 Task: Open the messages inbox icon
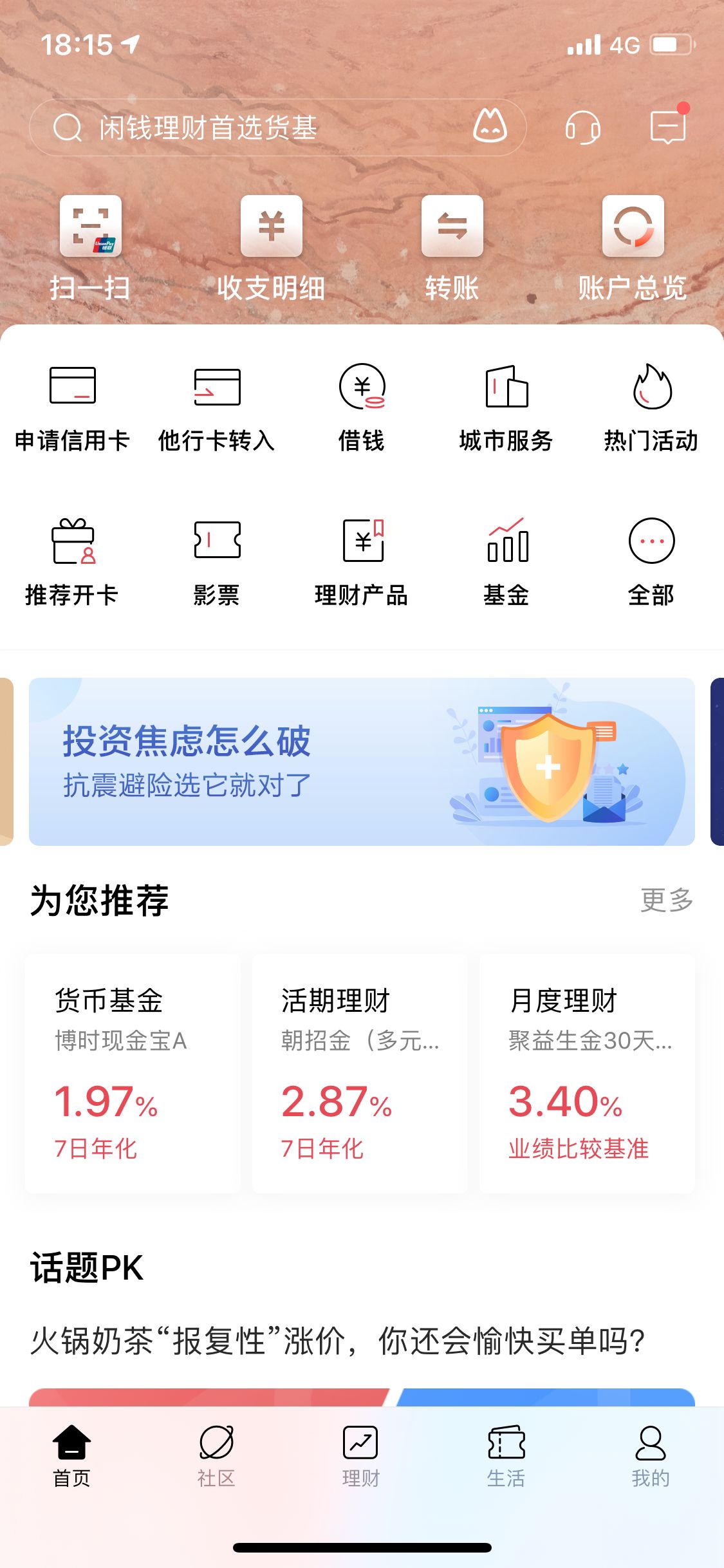point(667,127)
